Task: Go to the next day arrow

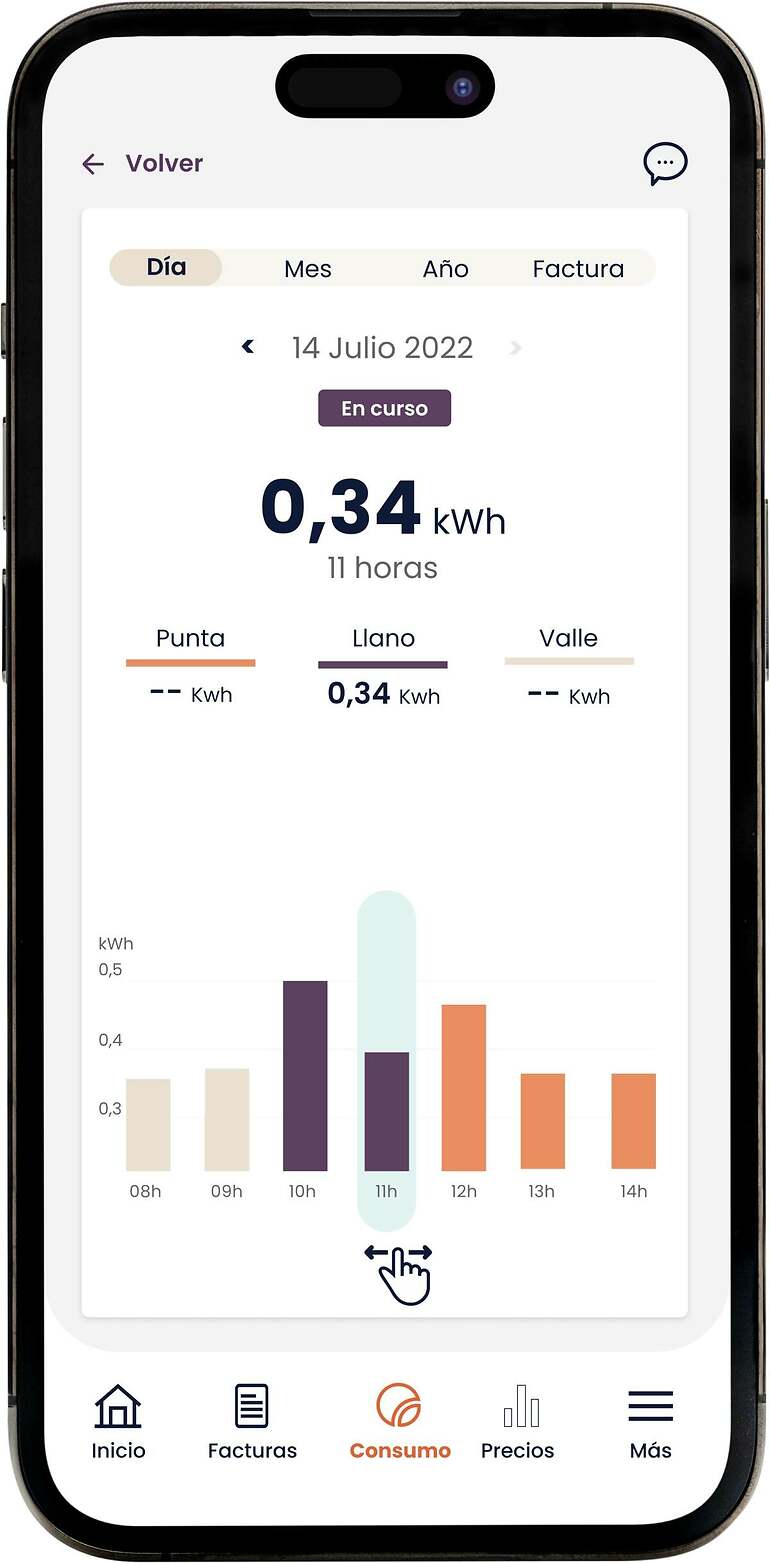Action: pos(516,348)
